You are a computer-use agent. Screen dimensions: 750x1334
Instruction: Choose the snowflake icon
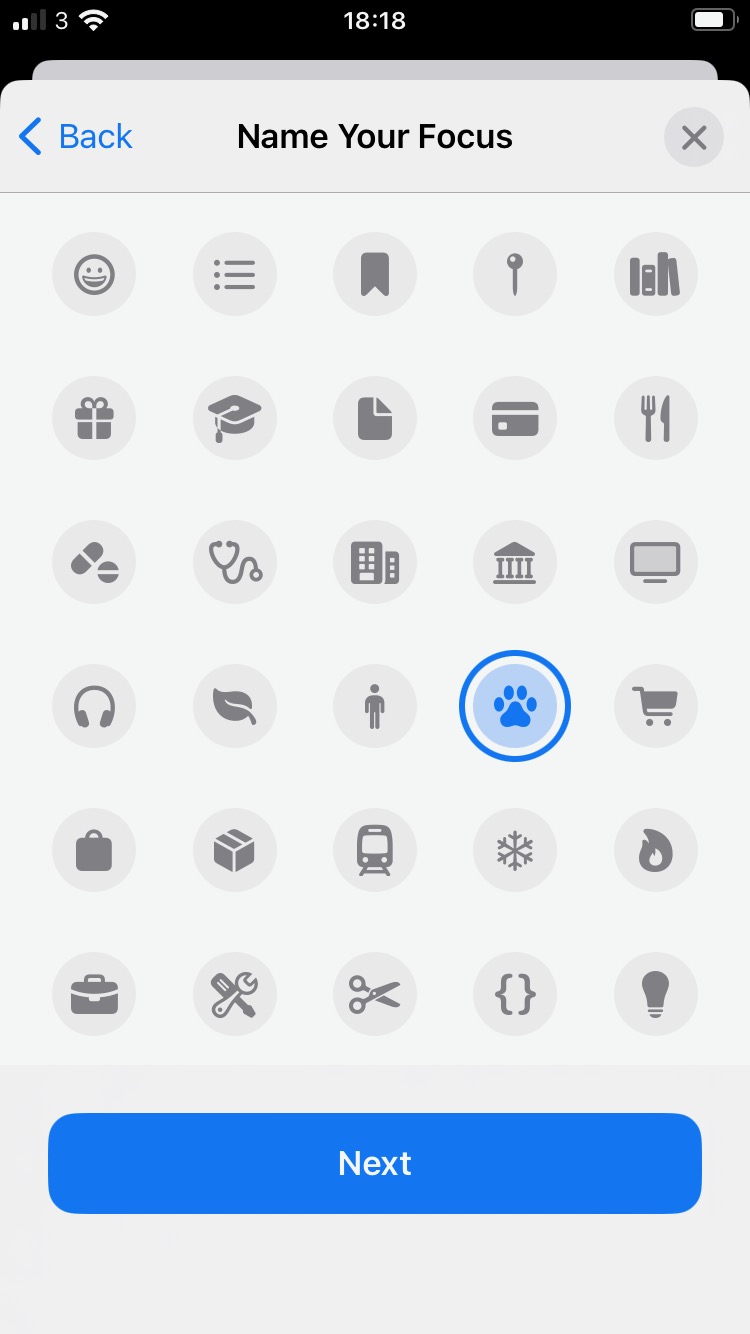515,850
